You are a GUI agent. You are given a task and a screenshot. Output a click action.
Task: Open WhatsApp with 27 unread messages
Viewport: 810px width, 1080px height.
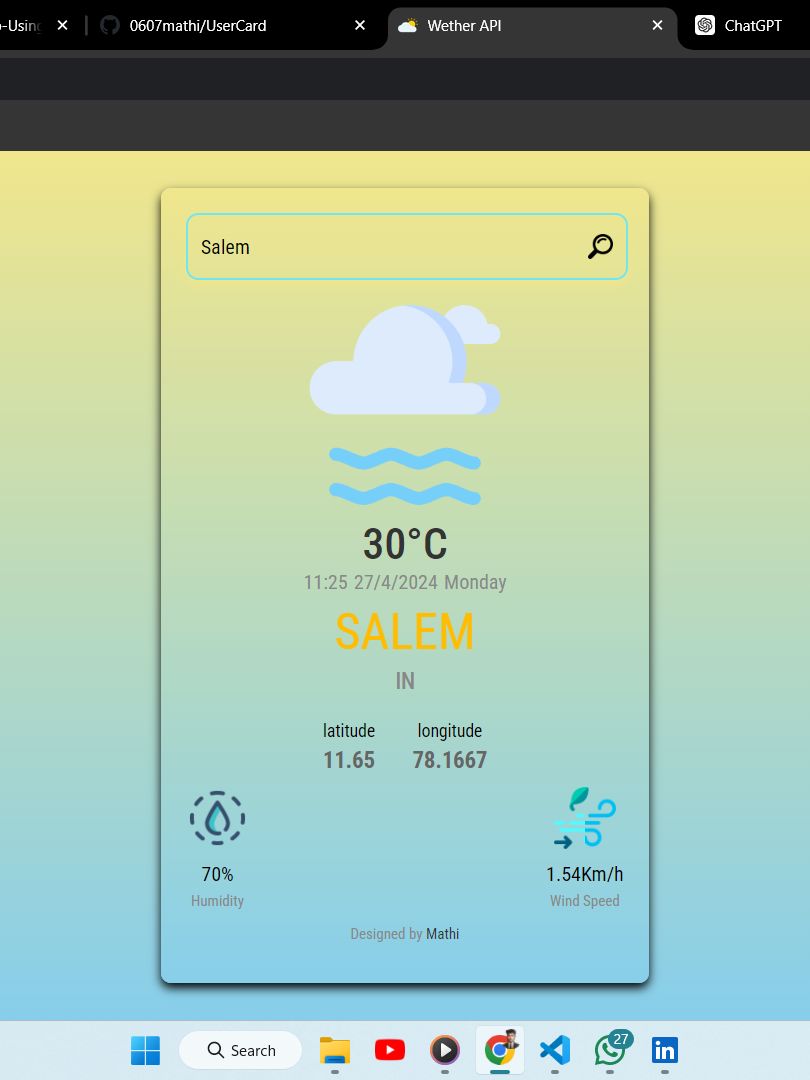(x=610, y=1050)
